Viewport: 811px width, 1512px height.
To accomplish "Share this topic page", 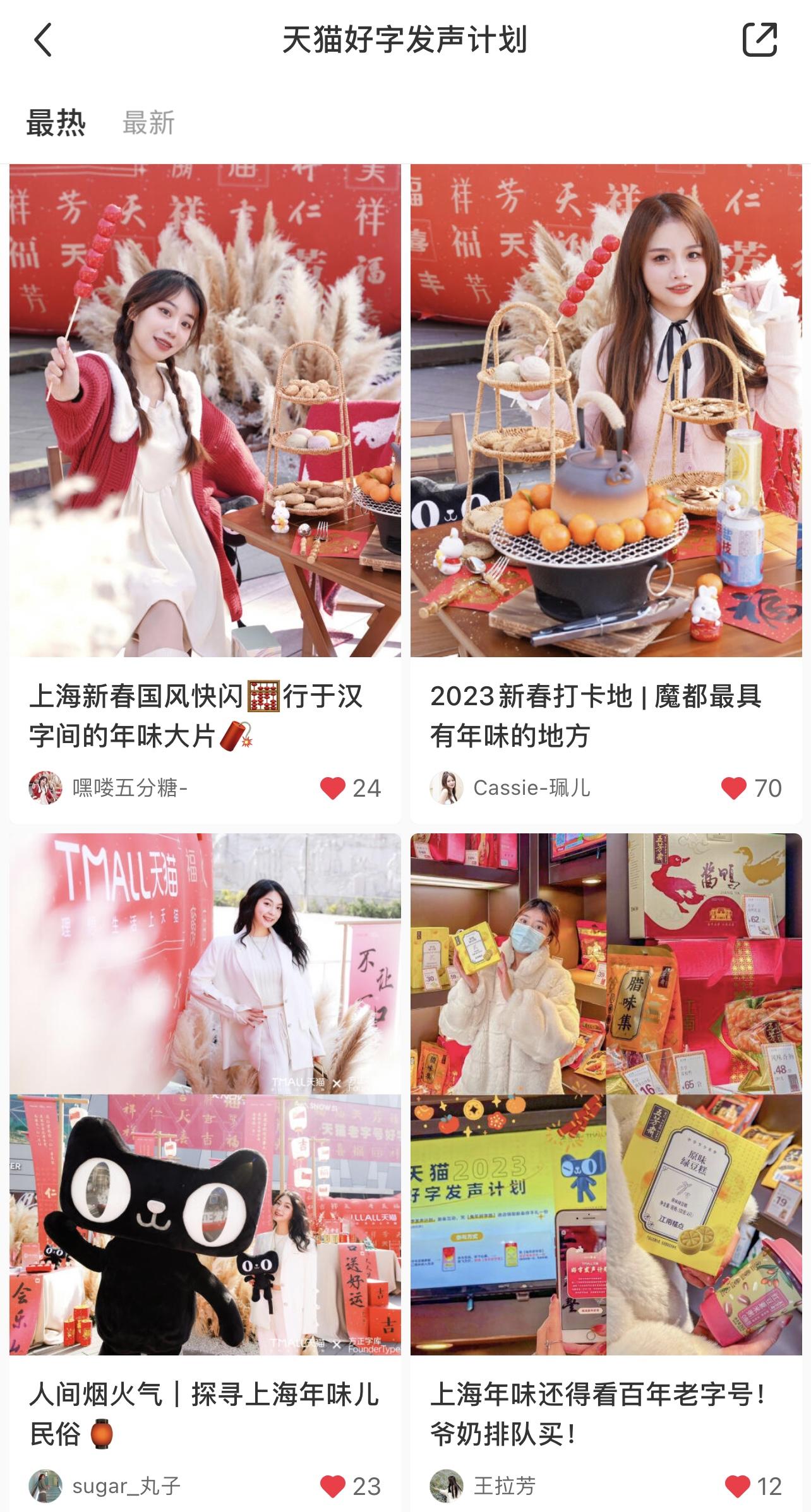I will 759,40.
